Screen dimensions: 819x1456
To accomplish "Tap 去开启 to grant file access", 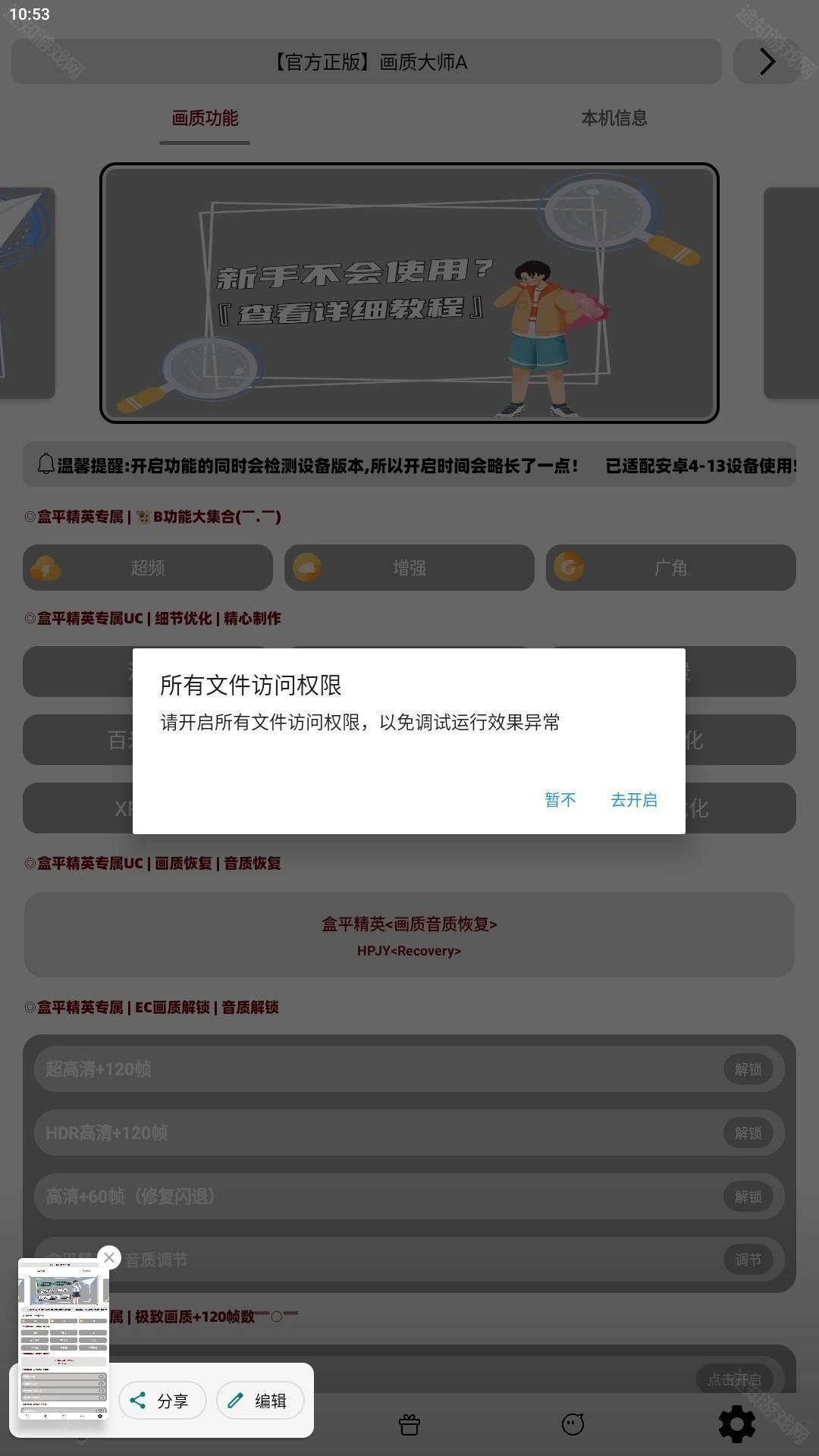I will (x=634, y=800).
